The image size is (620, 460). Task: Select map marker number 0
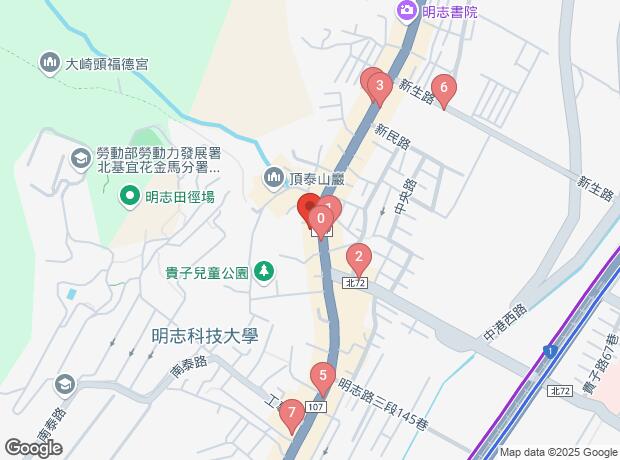[x=320, y=218]
